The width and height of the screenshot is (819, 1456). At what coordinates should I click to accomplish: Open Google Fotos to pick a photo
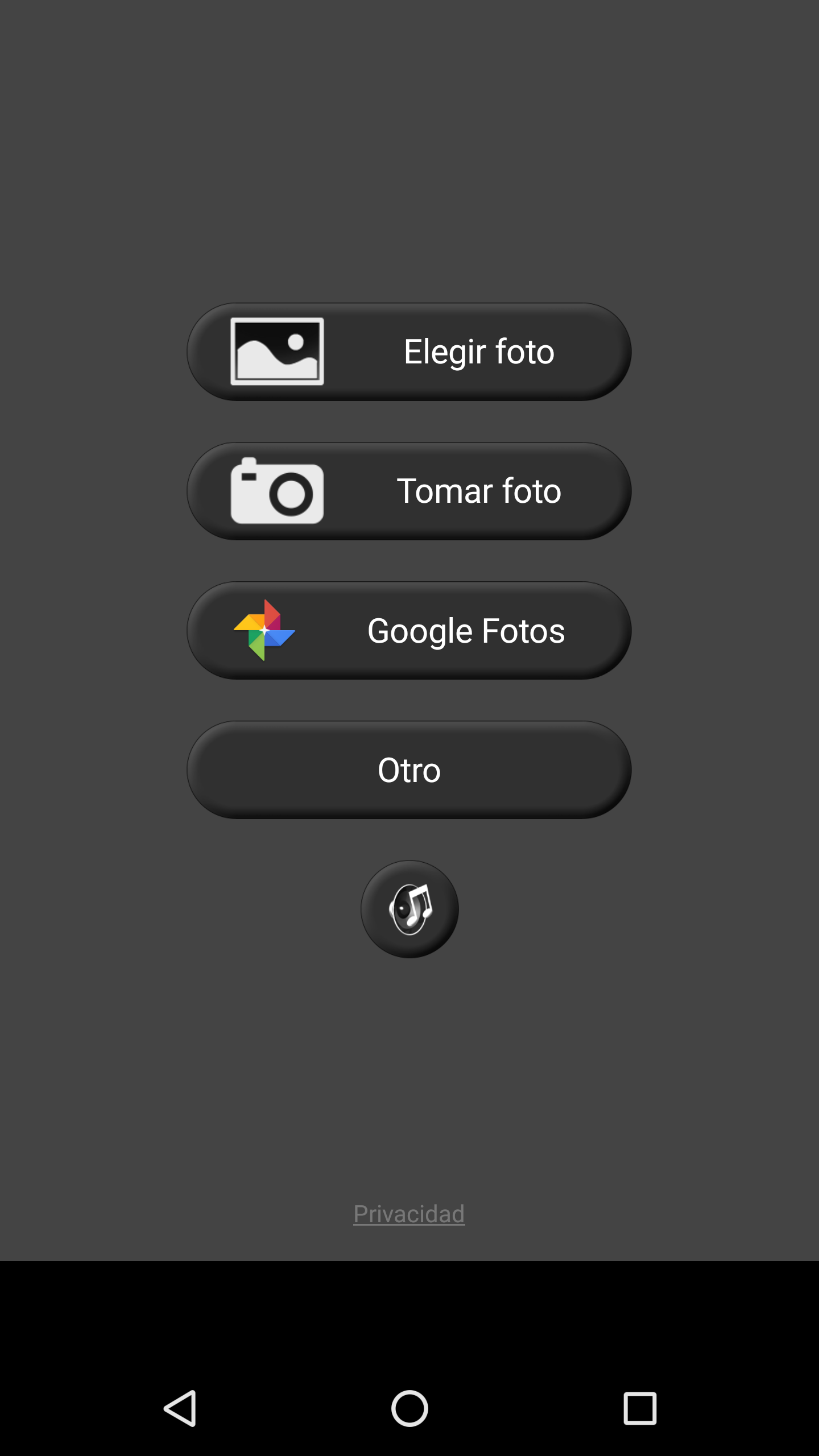click(x=409, y=630)
